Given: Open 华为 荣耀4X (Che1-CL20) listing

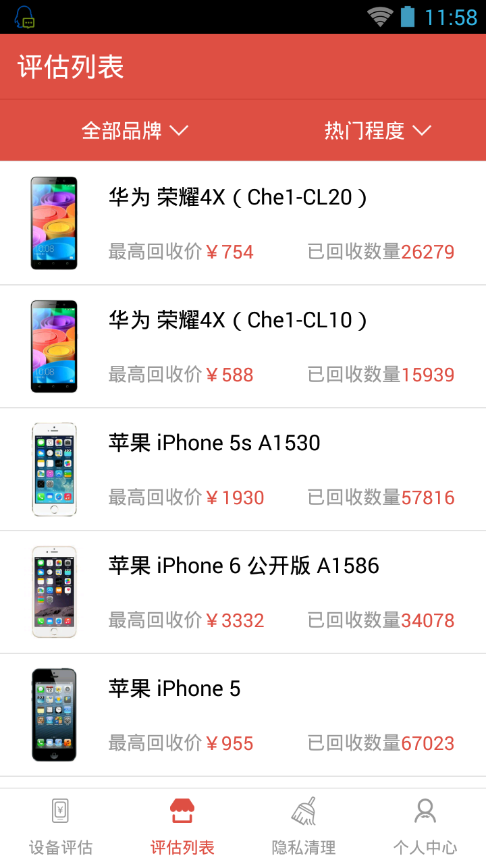Looking at the screenshot, I should point(243,223).
